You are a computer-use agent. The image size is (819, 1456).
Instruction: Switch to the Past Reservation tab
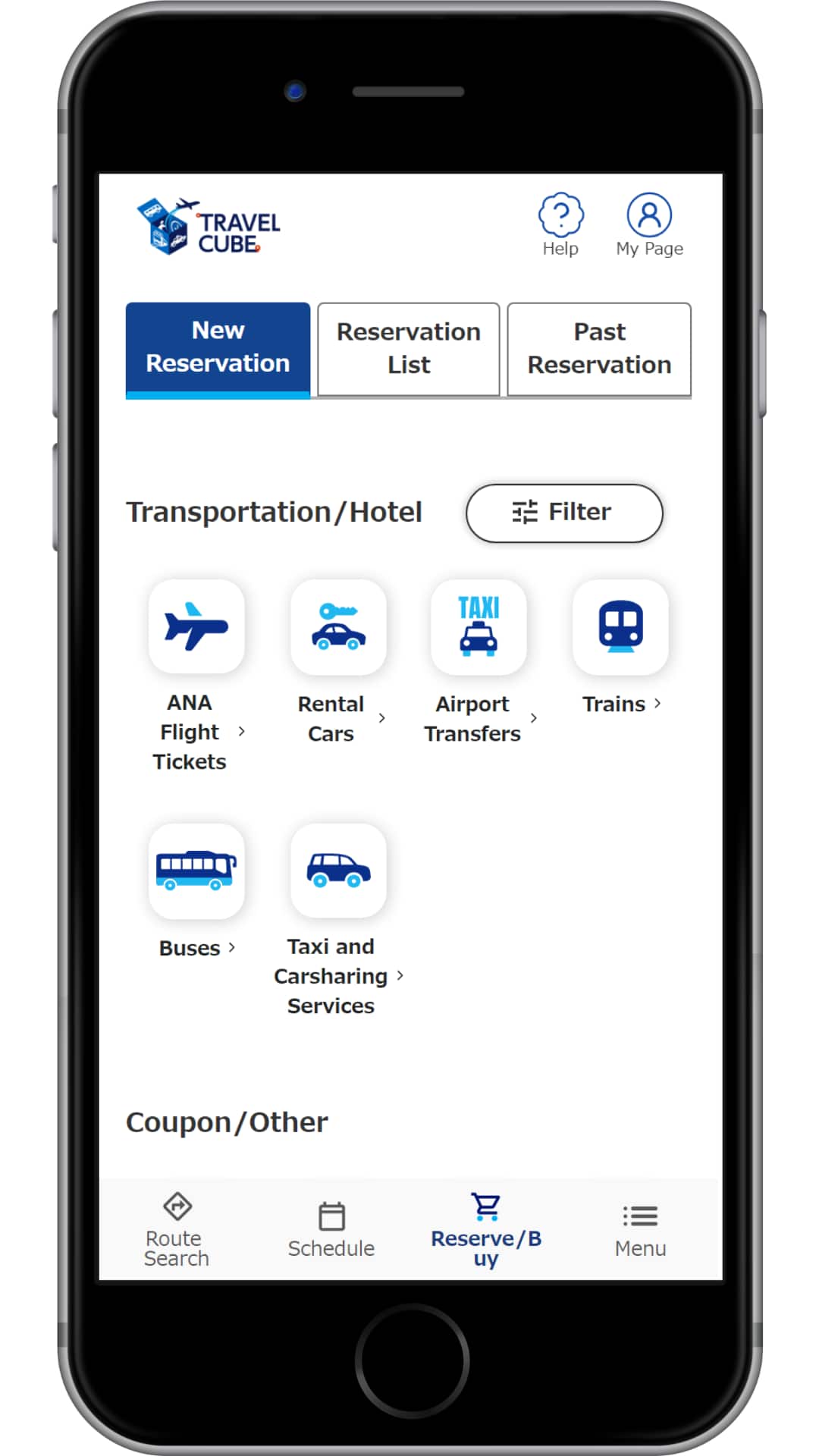click(599, 349)
